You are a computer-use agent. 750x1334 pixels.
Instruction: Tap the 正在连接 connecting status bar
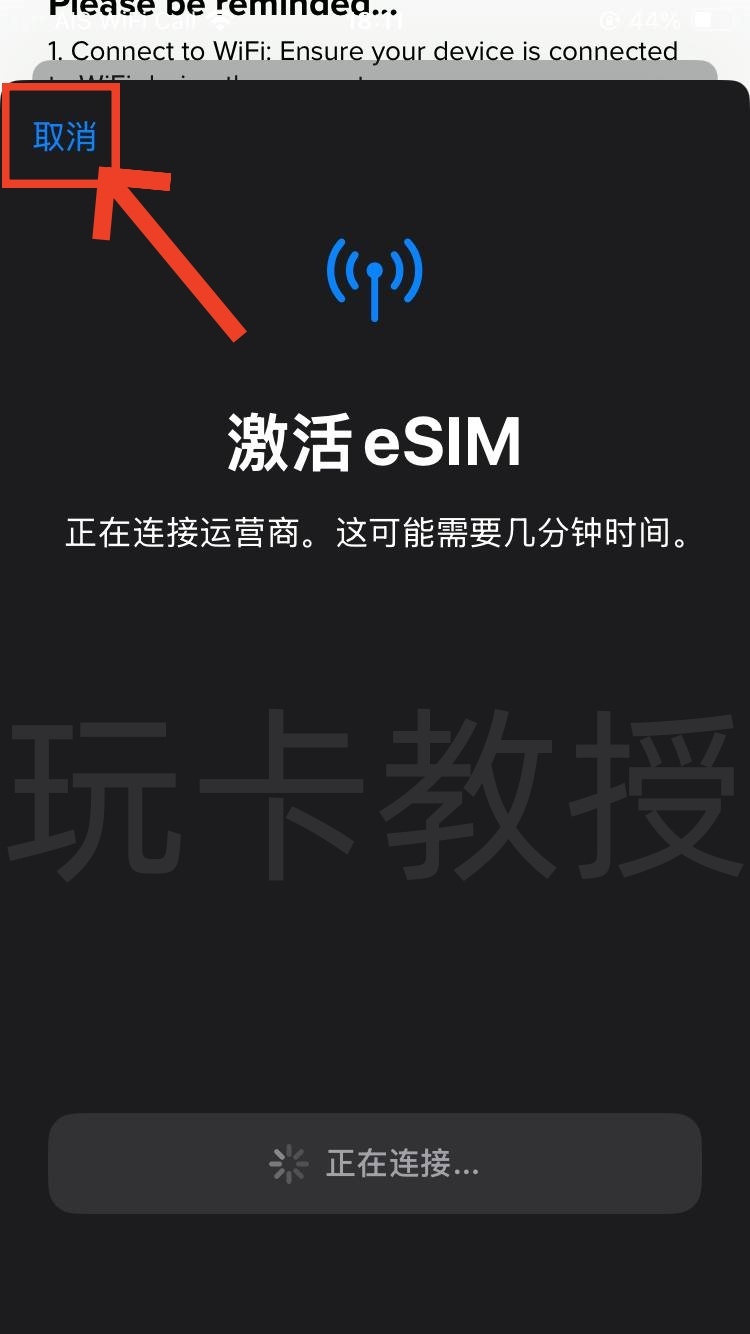pyautogui.click(x=375, y=1164)
